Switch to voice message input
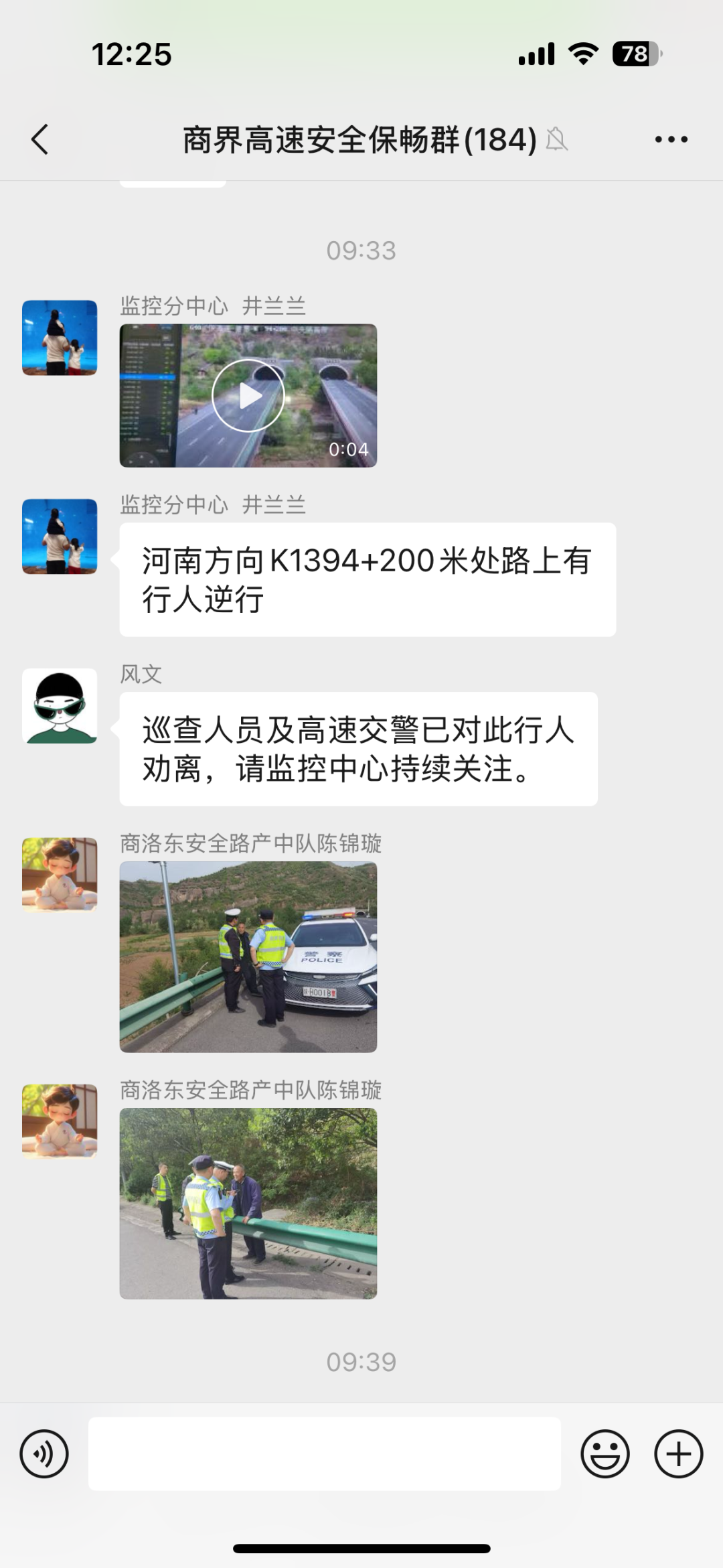The height and width of the screenshot is (1568, 723). tap(44, 1453)
